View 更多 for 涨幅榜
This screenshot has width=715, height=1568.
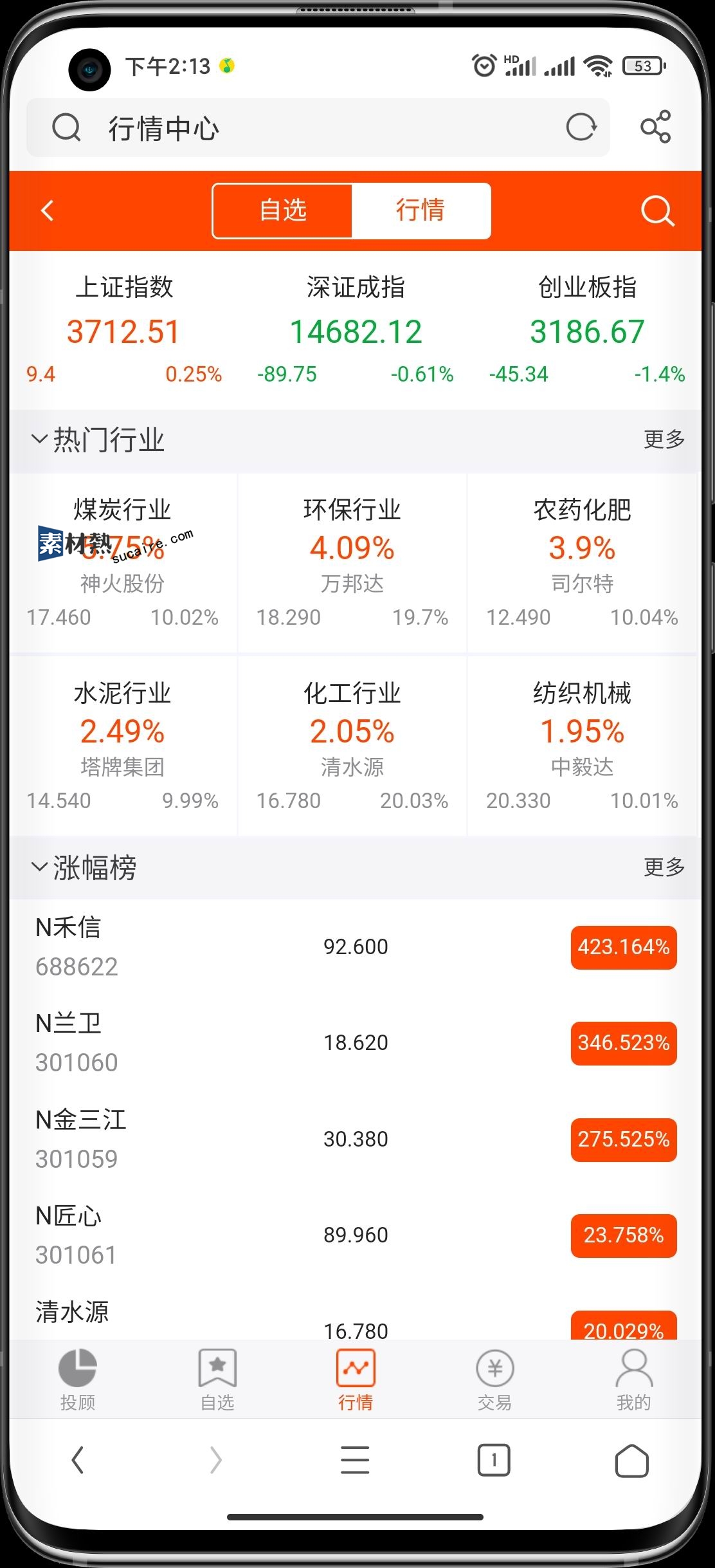[664, 867]
